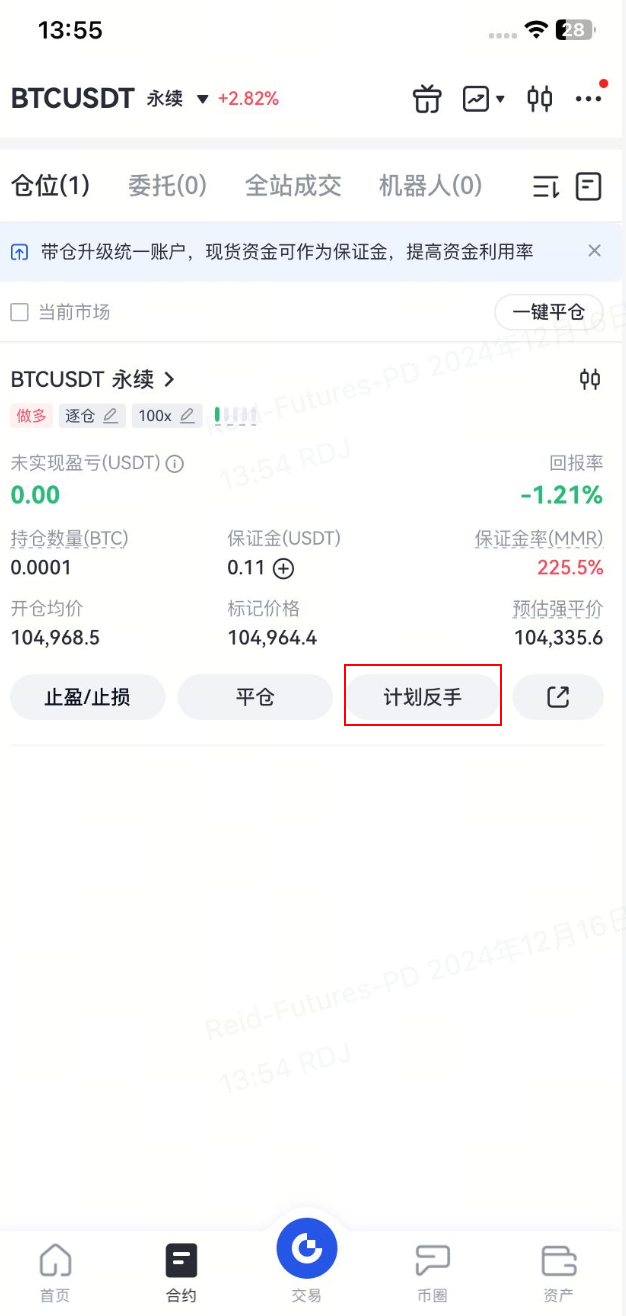Tap 一键平仓 to close all positions

coord(548,312)
